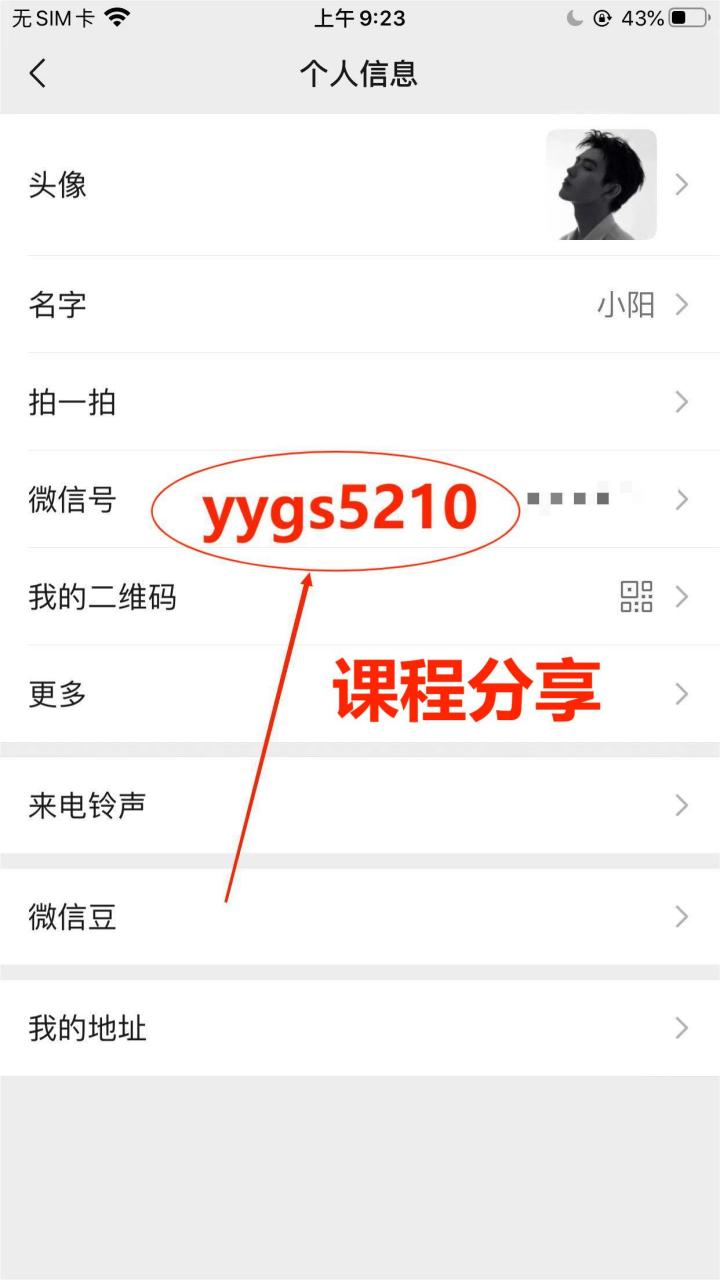Screen dimensions: 720x1280
Task: Open the profile avatar photo thumbnail
Action: (602, 185)
